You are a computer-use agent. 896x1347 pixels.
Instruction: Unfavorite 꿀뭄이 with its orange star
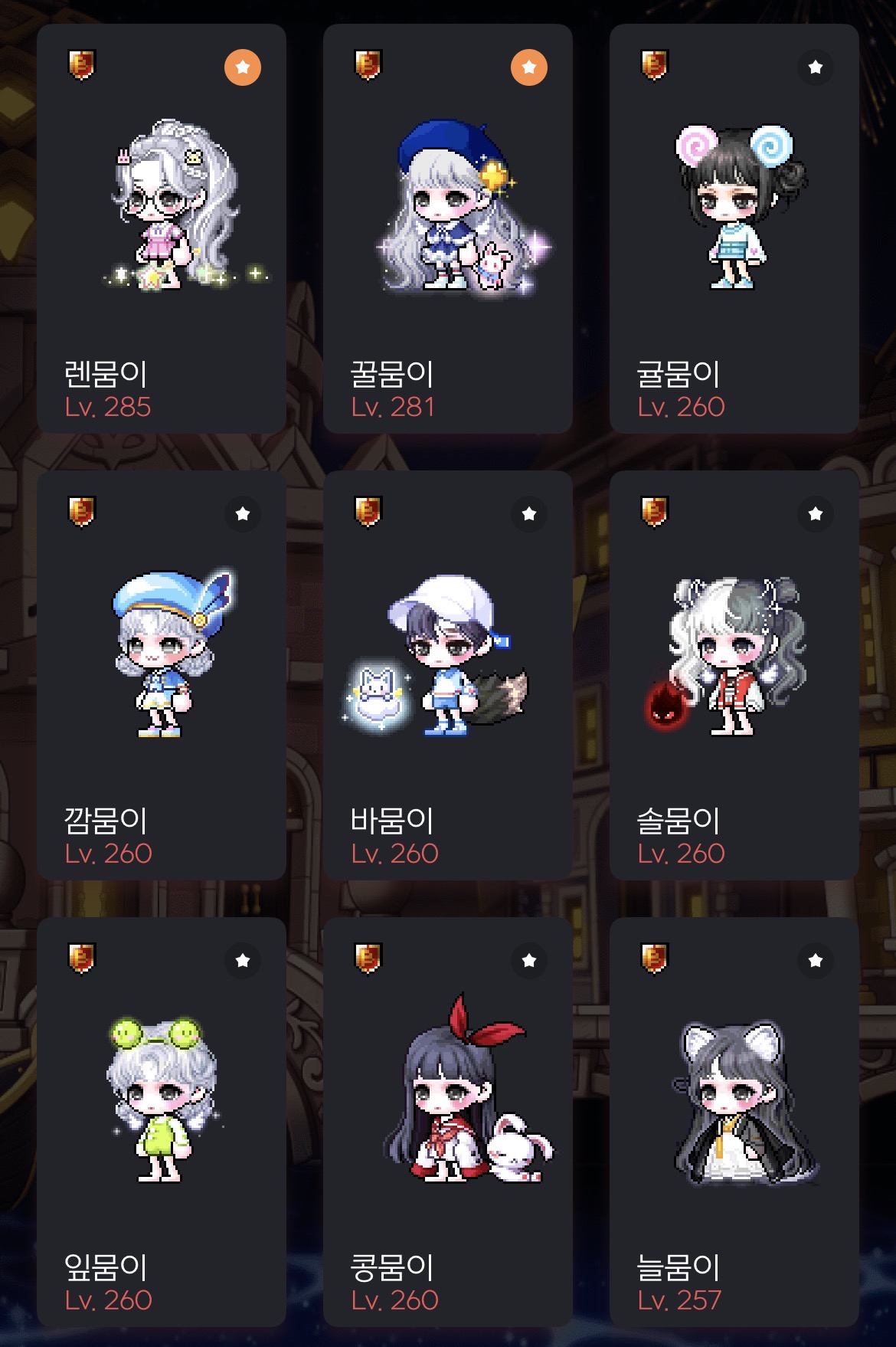point(529,67)
